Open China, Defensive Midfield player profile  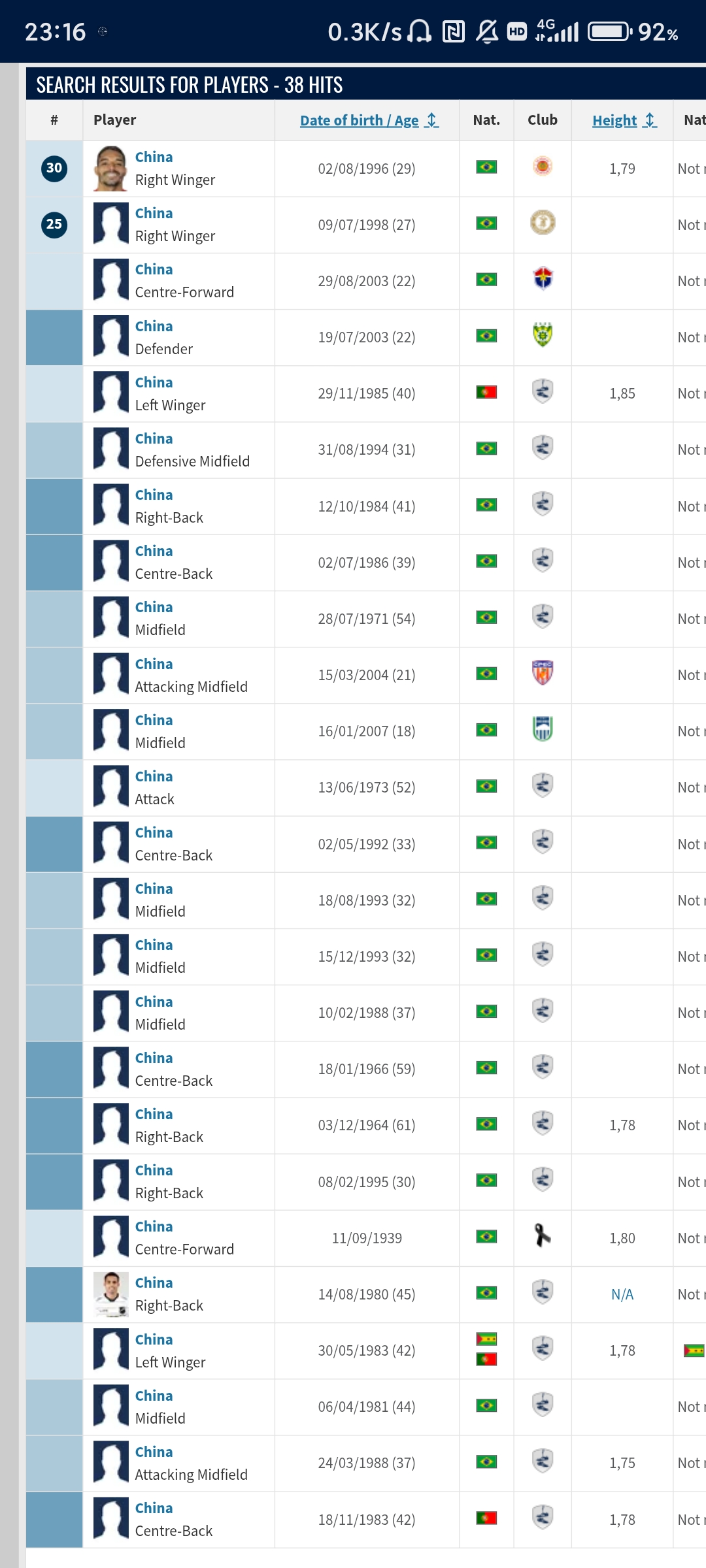154,438
